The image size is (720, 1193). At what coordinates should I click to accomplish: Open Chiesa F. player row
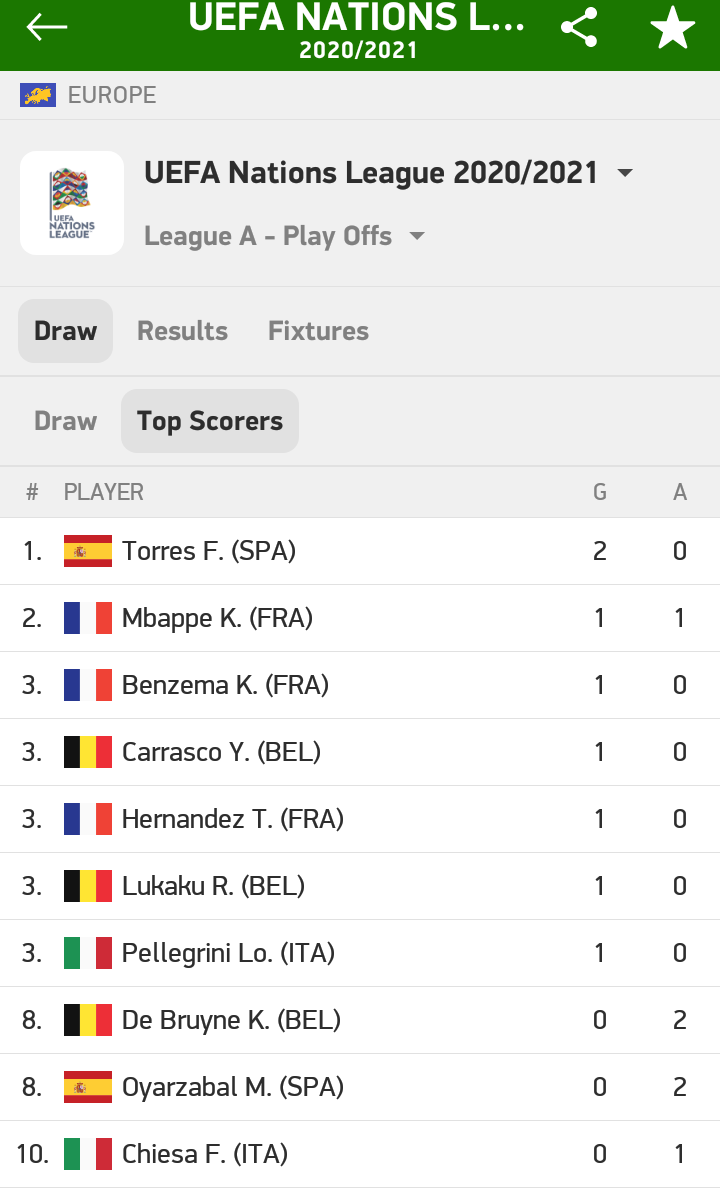point(360,1153)
